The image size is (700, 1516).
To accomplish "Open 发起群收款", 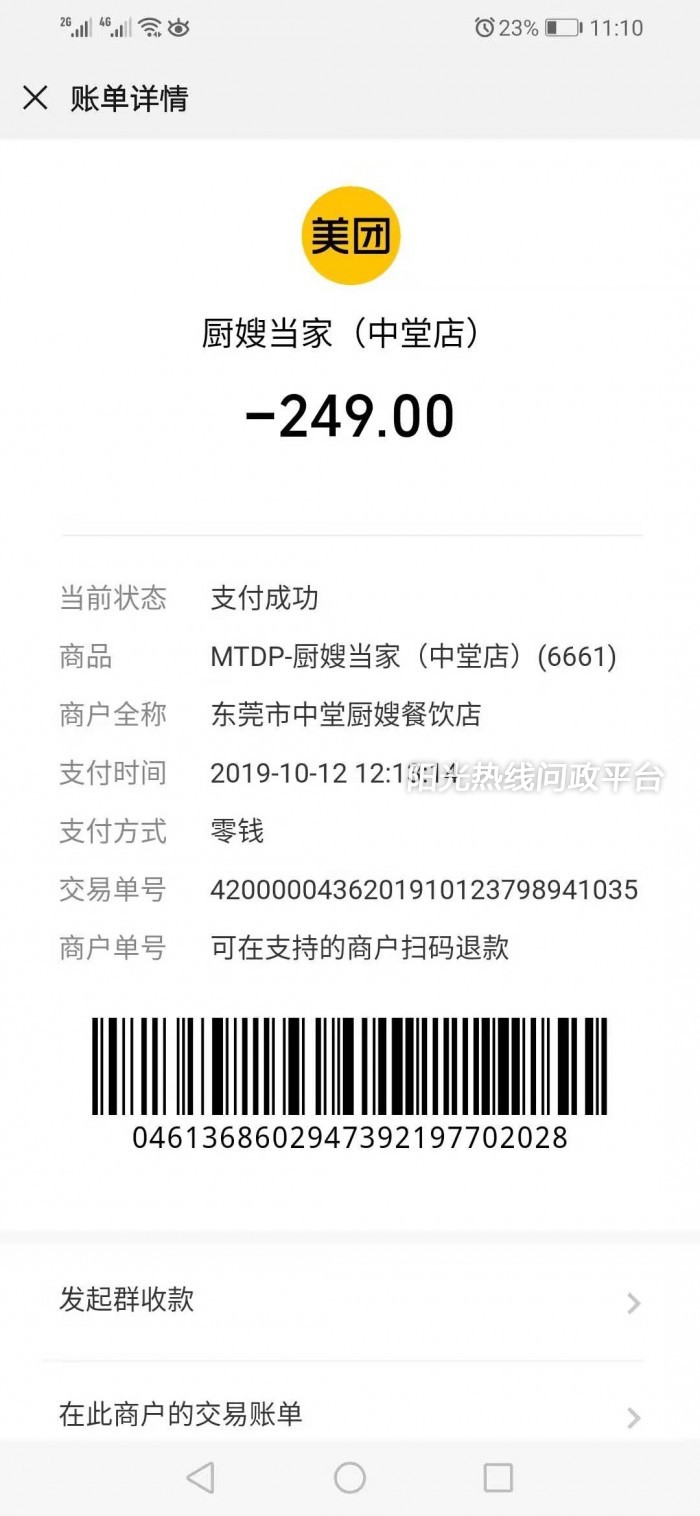I will pyautogui.click(x=350, y=1301).
